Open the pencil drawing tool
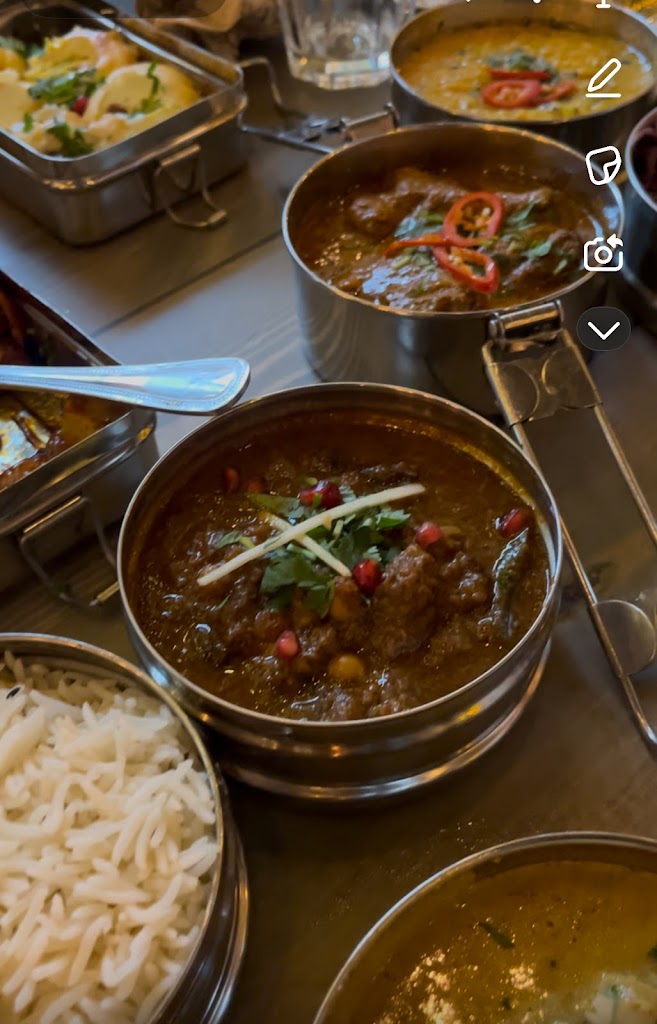 tap(604, 78)
